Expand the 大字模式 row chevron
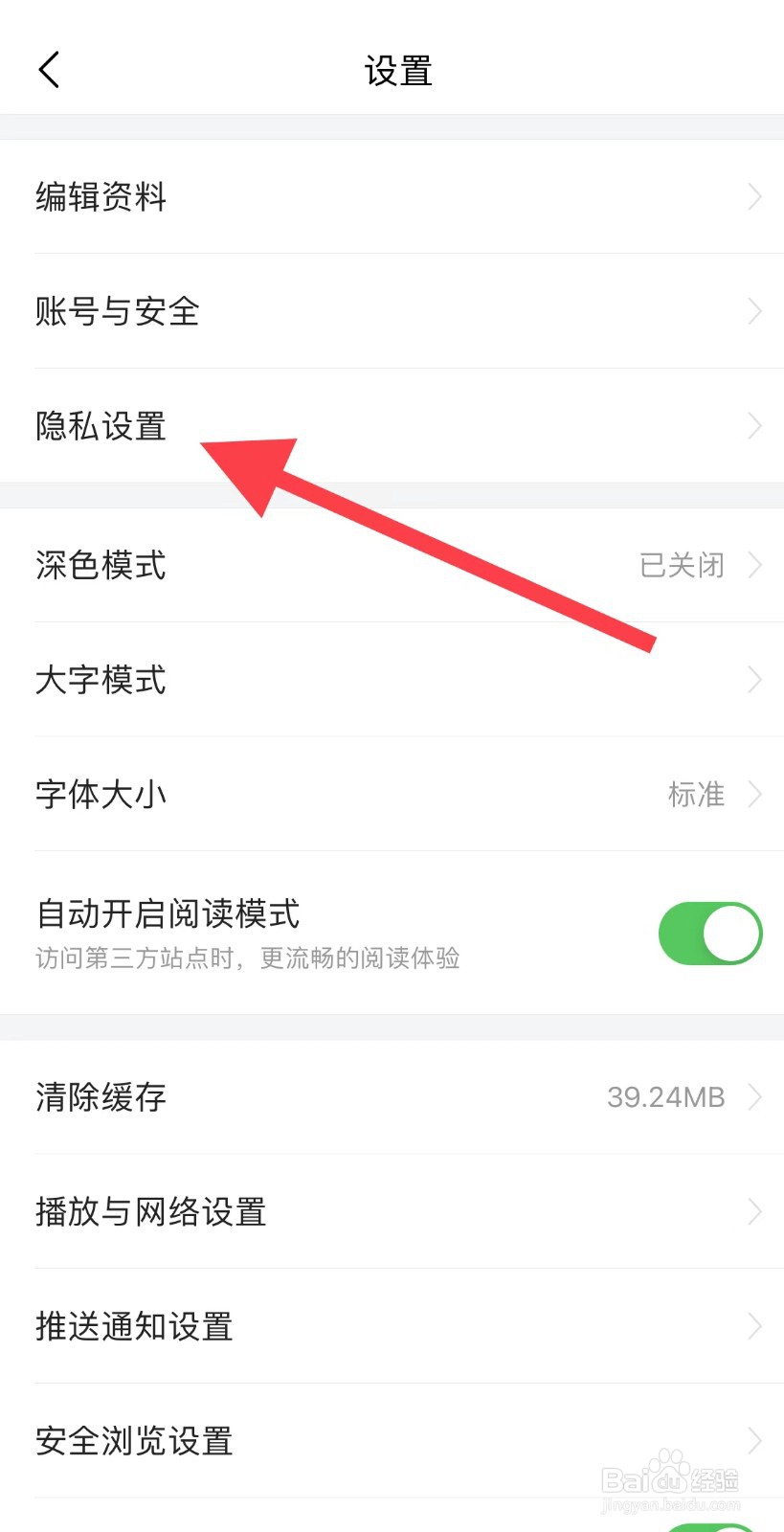The height and width of the screenshot is (1532, 784). [x=755, y=680]
